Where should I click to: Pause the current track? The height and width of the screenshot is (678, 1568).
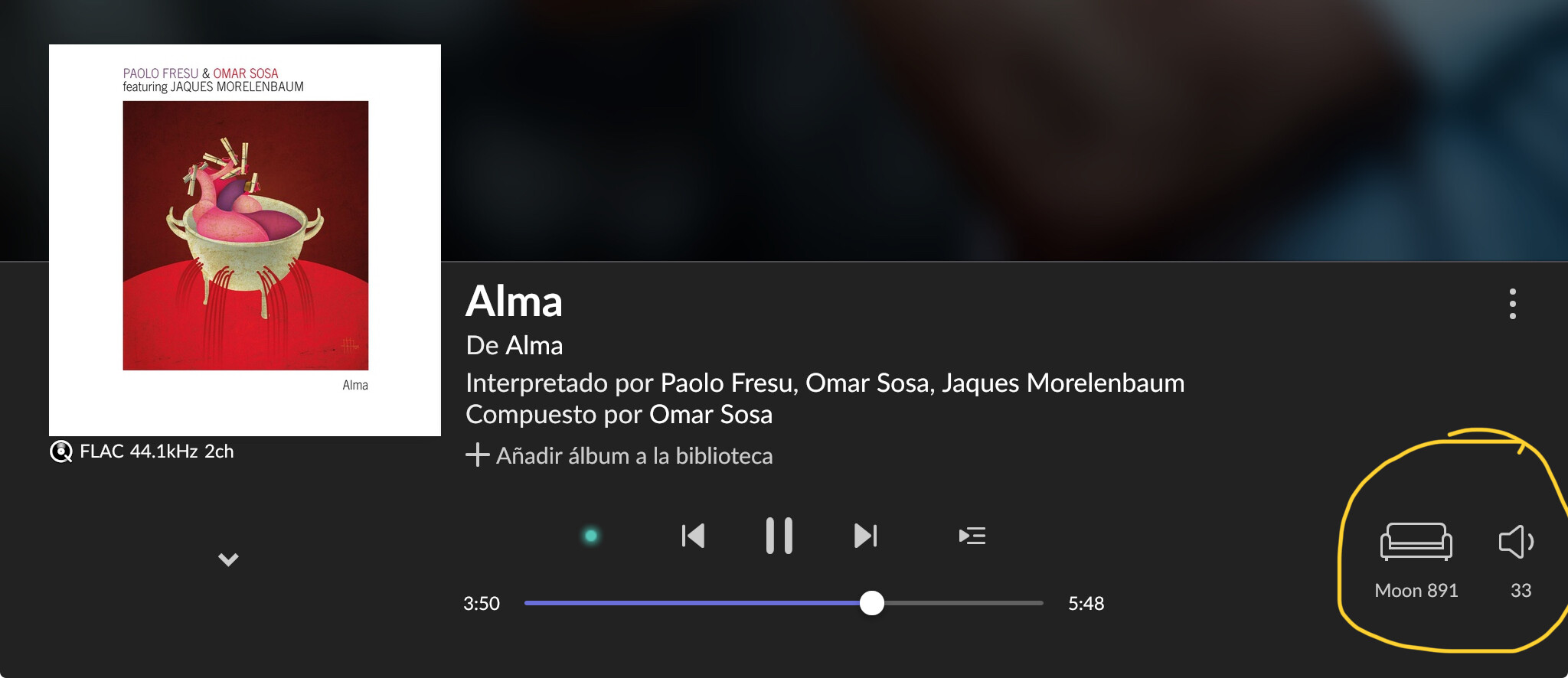779,536
